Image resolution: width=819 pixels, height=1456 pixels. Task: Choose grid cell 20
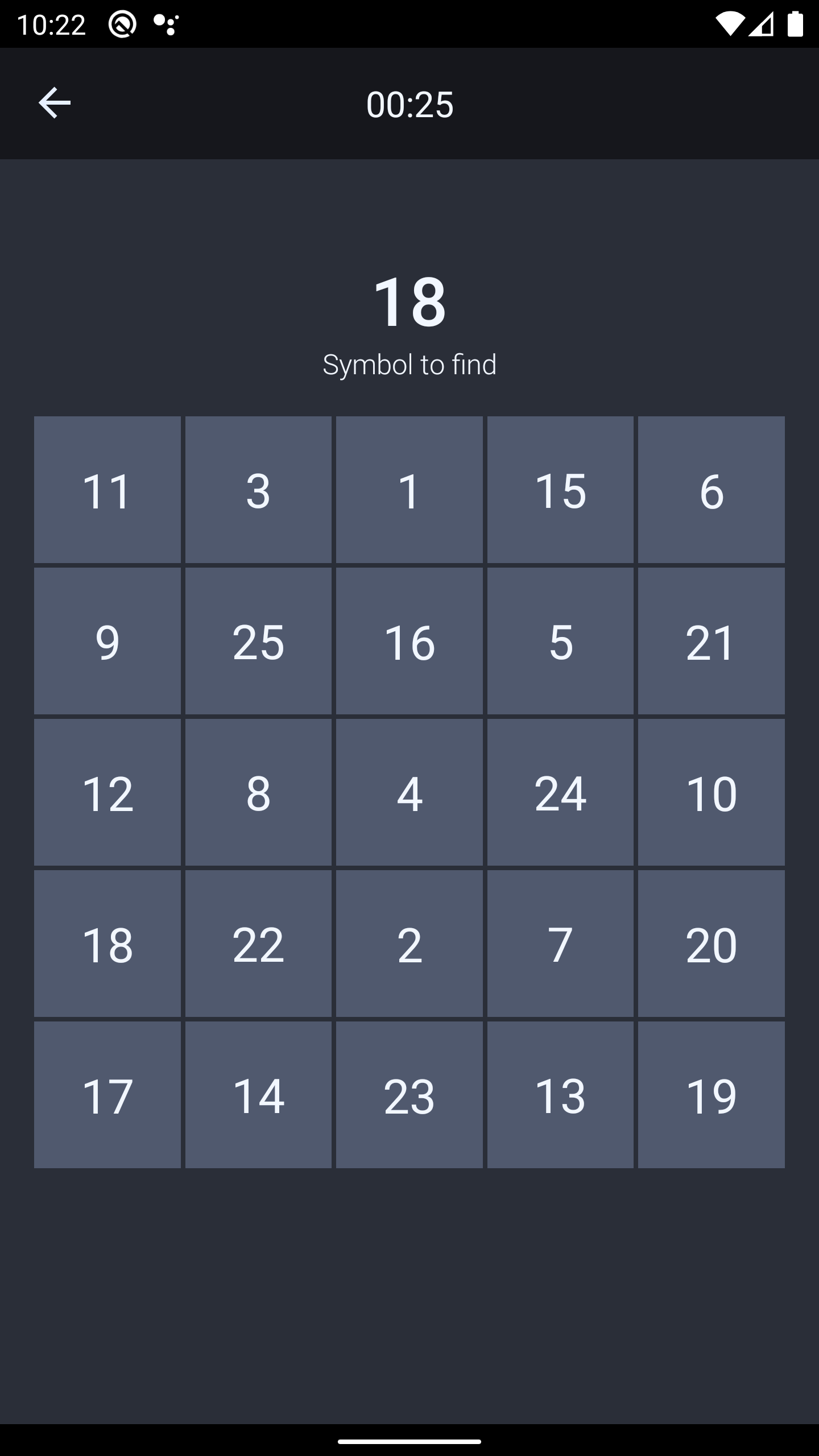click(x=712, y=944)
